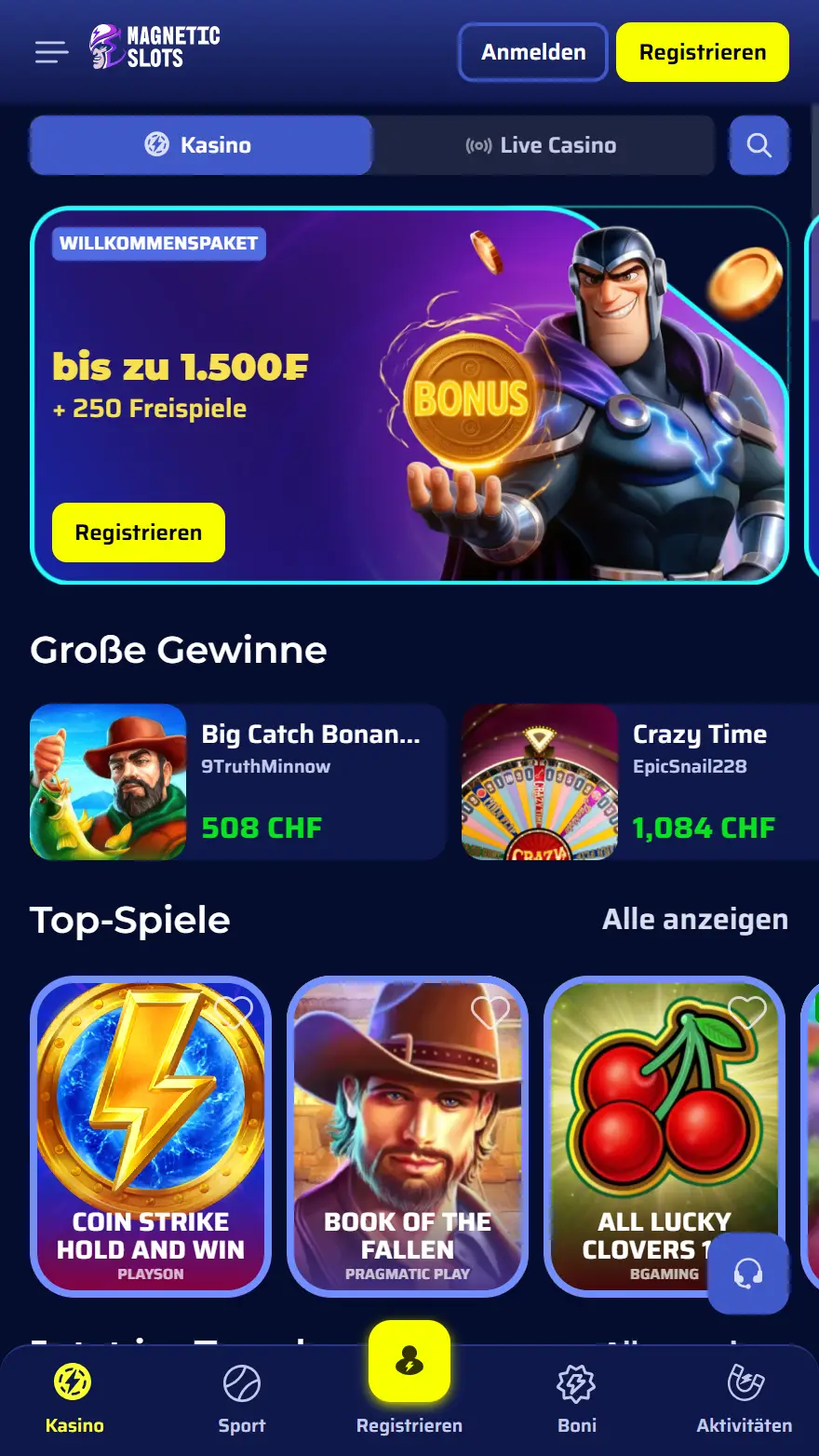Image resolution: width=819 pixels, height=1456 pixels.
Task: Favorite the Coin Strike Hold and Win game
Action: (235, 1012)
